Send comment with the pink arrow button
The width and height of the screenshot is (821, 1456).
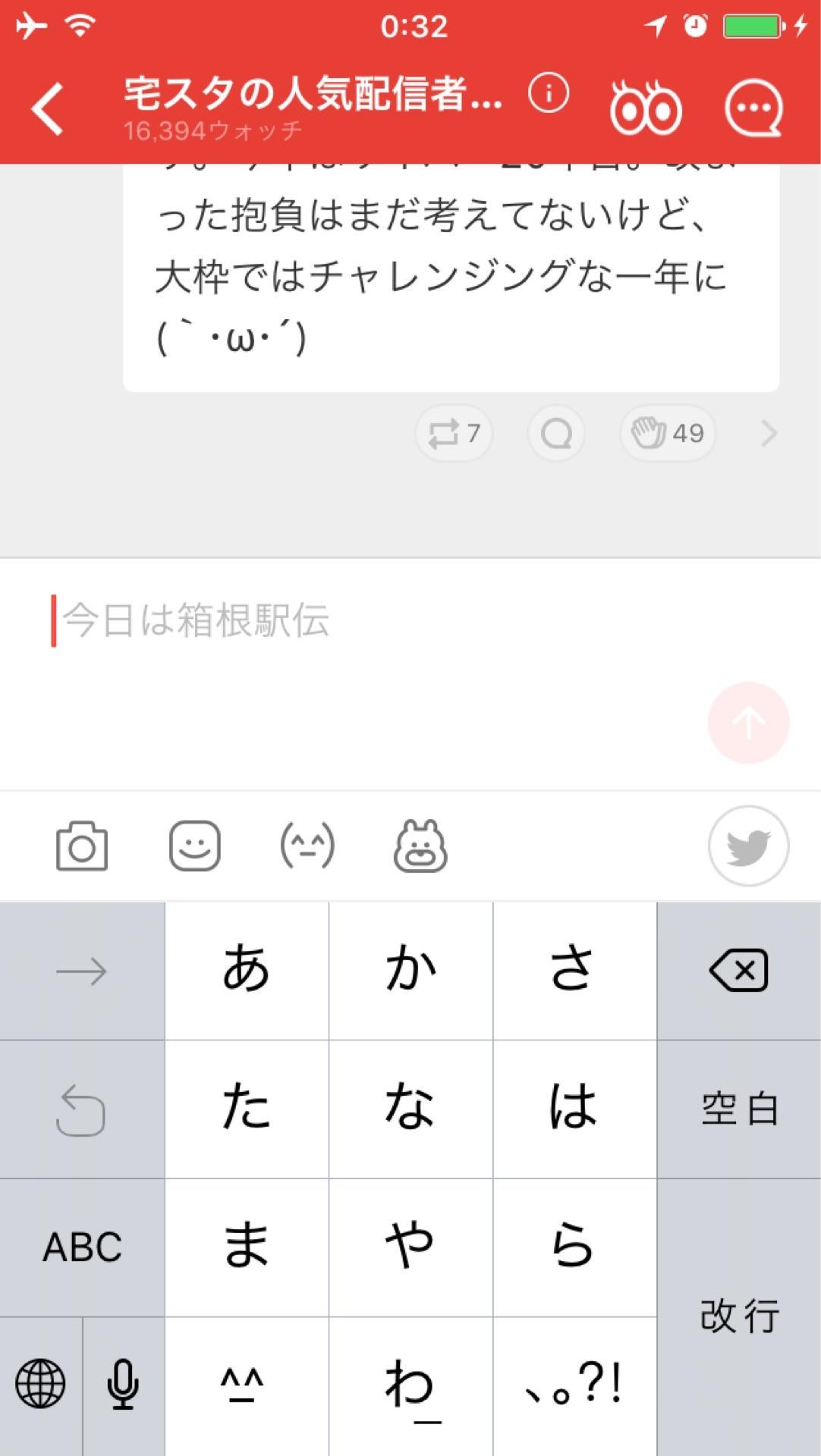click(x=747, y=723)
